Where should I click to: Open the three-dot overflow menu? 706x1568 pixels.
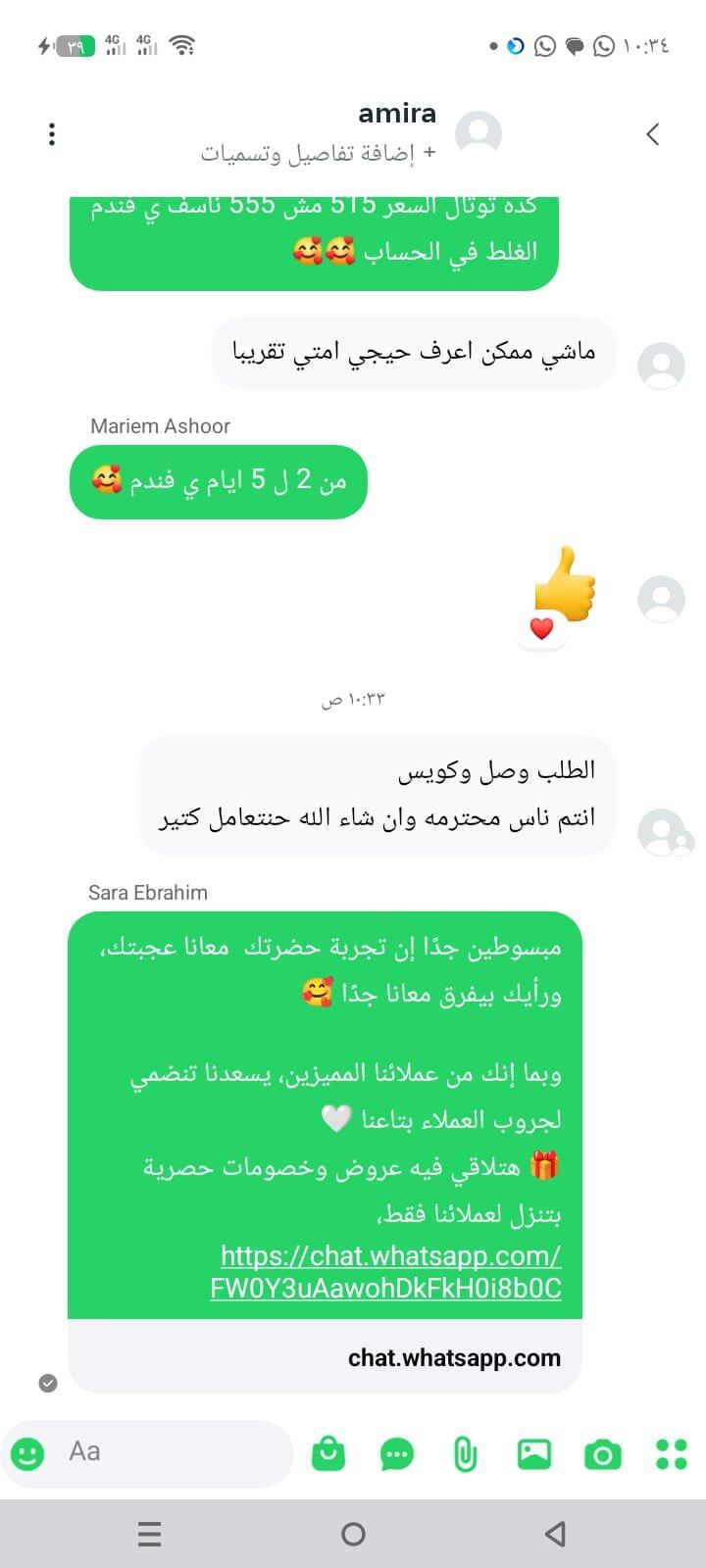coord(52,134)
